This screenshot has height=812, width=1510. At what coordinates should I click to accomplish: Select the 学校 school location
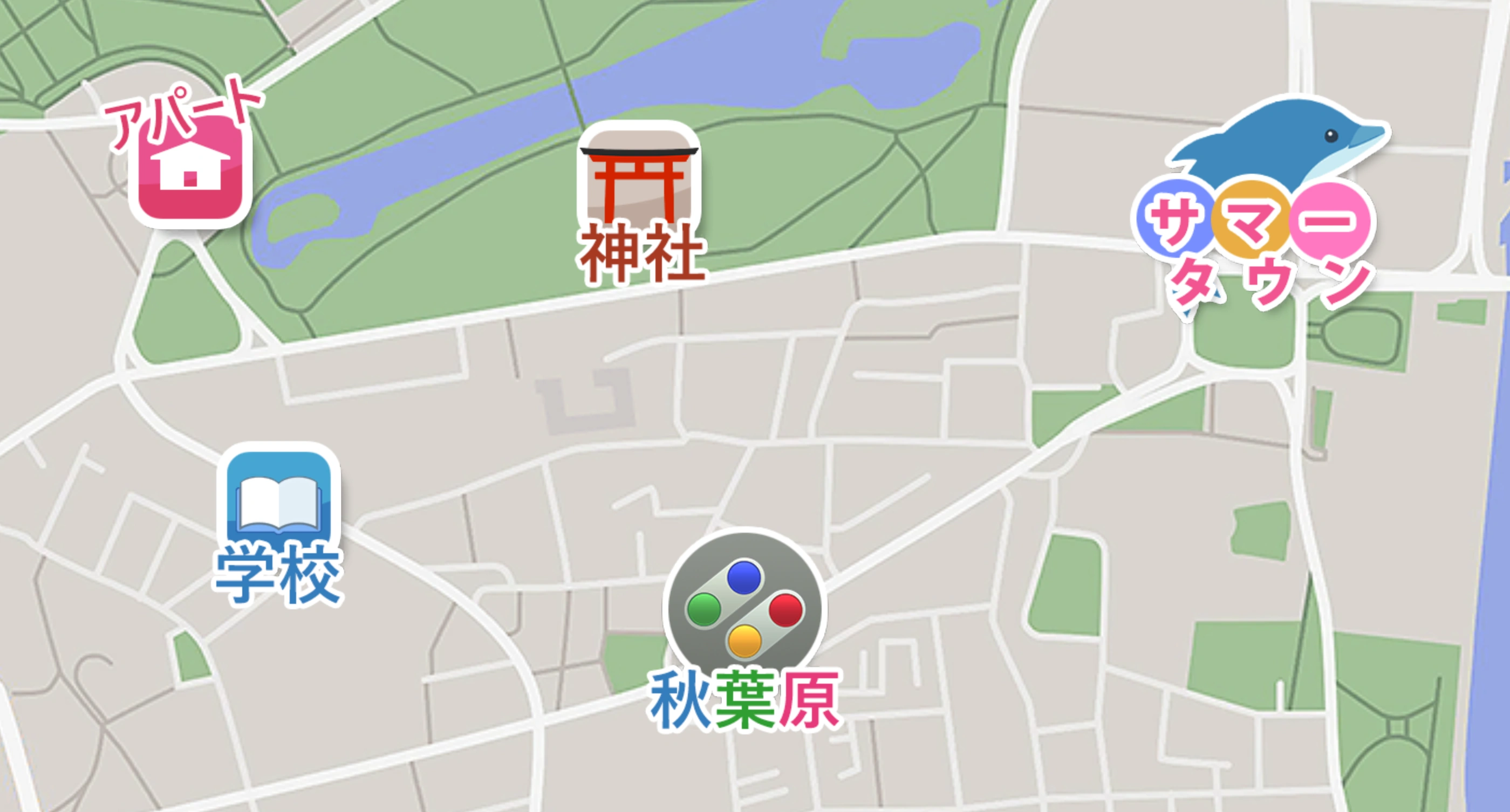pos(279,504)
